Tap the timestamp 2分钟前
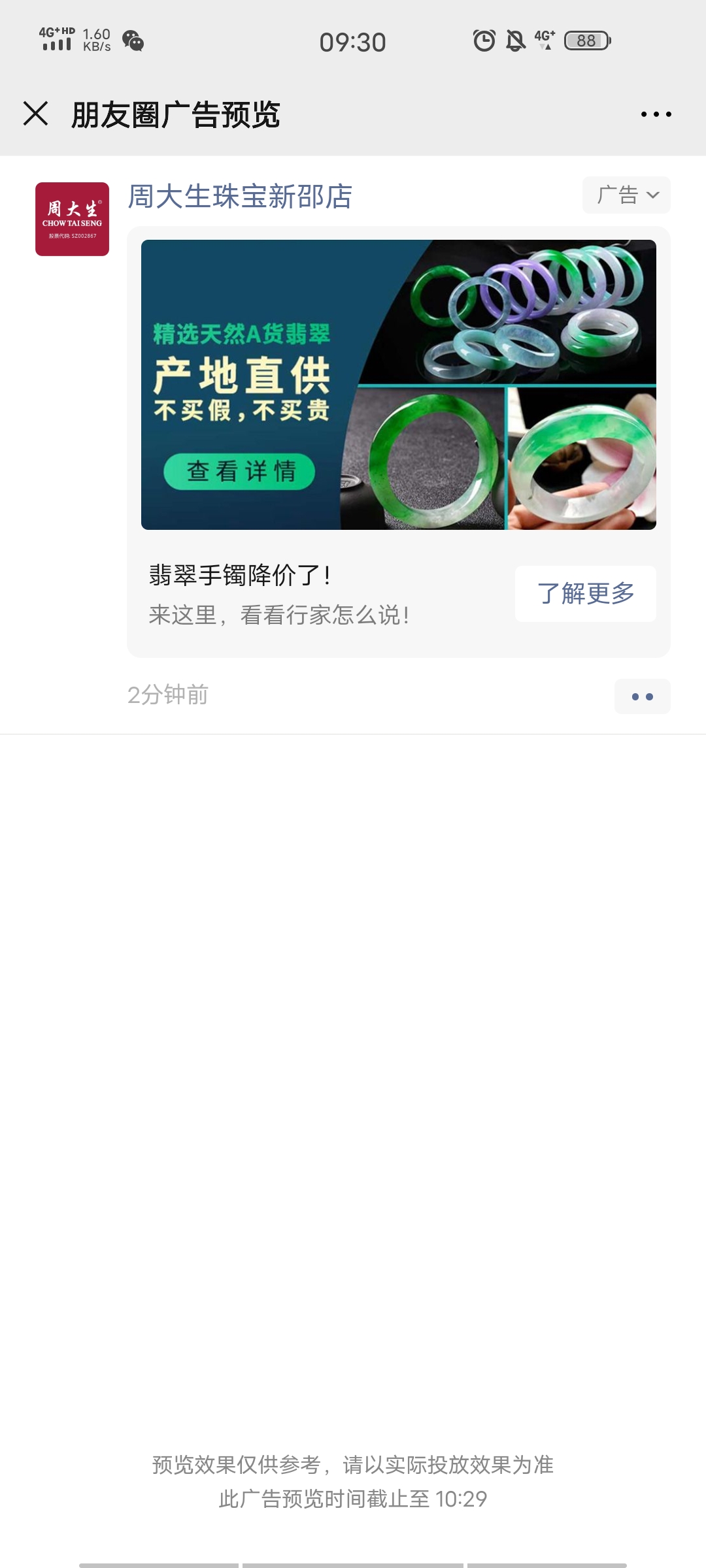The image size is (706, 1568). [x=168, y=696]
